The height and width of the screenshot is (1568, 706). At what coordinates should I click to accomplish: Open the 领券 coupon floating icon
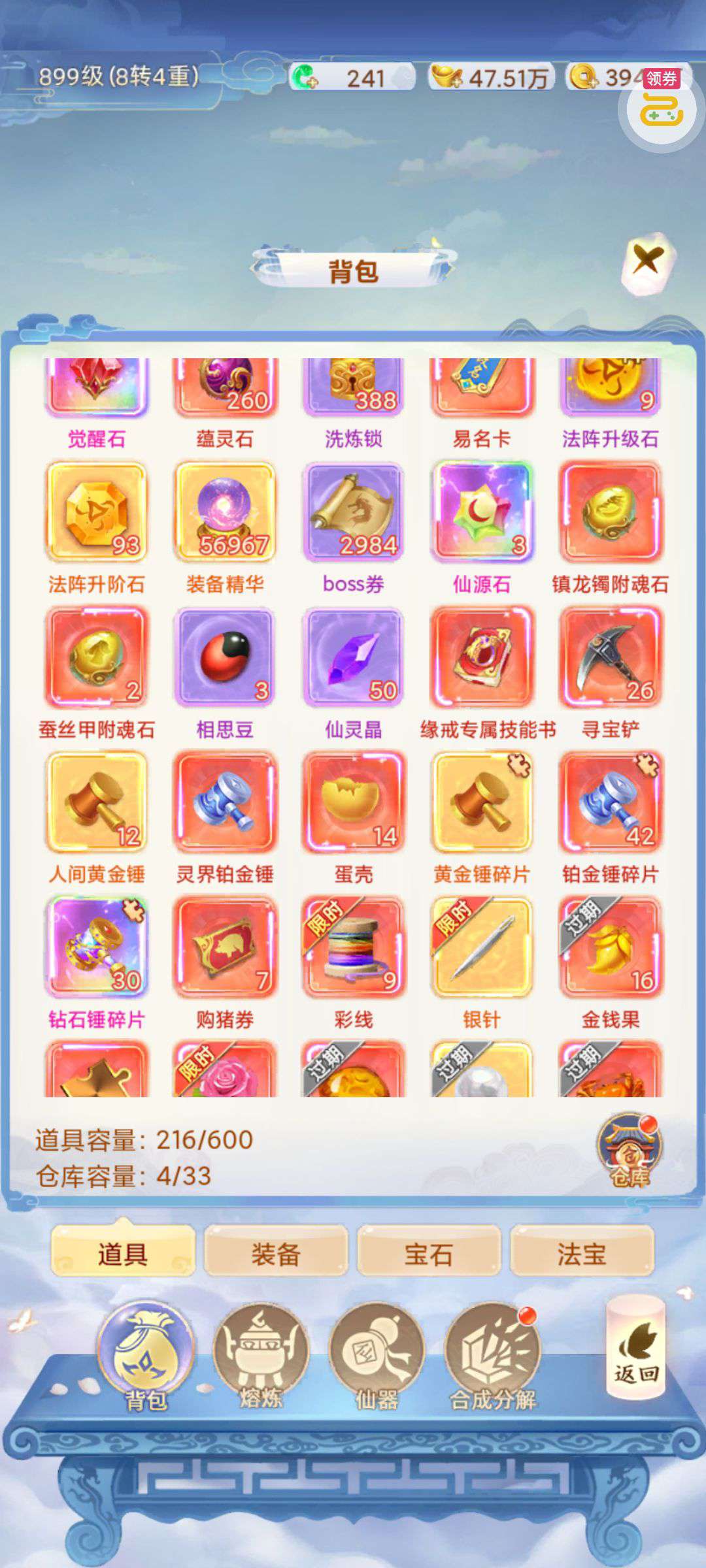point(662,108)
